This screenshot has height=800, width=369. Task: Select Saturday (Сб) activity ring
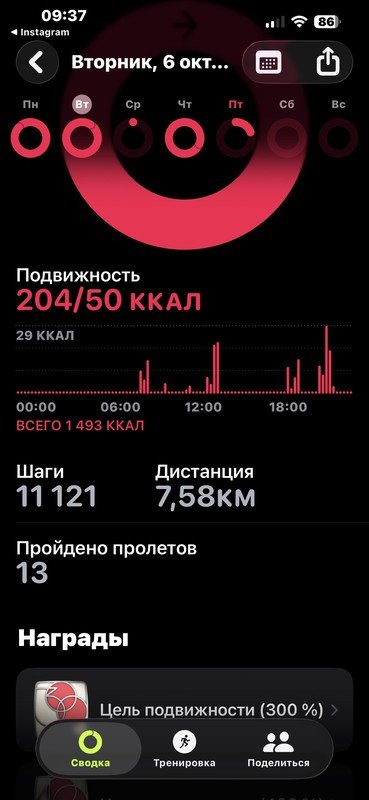click(x=287, y=138)
